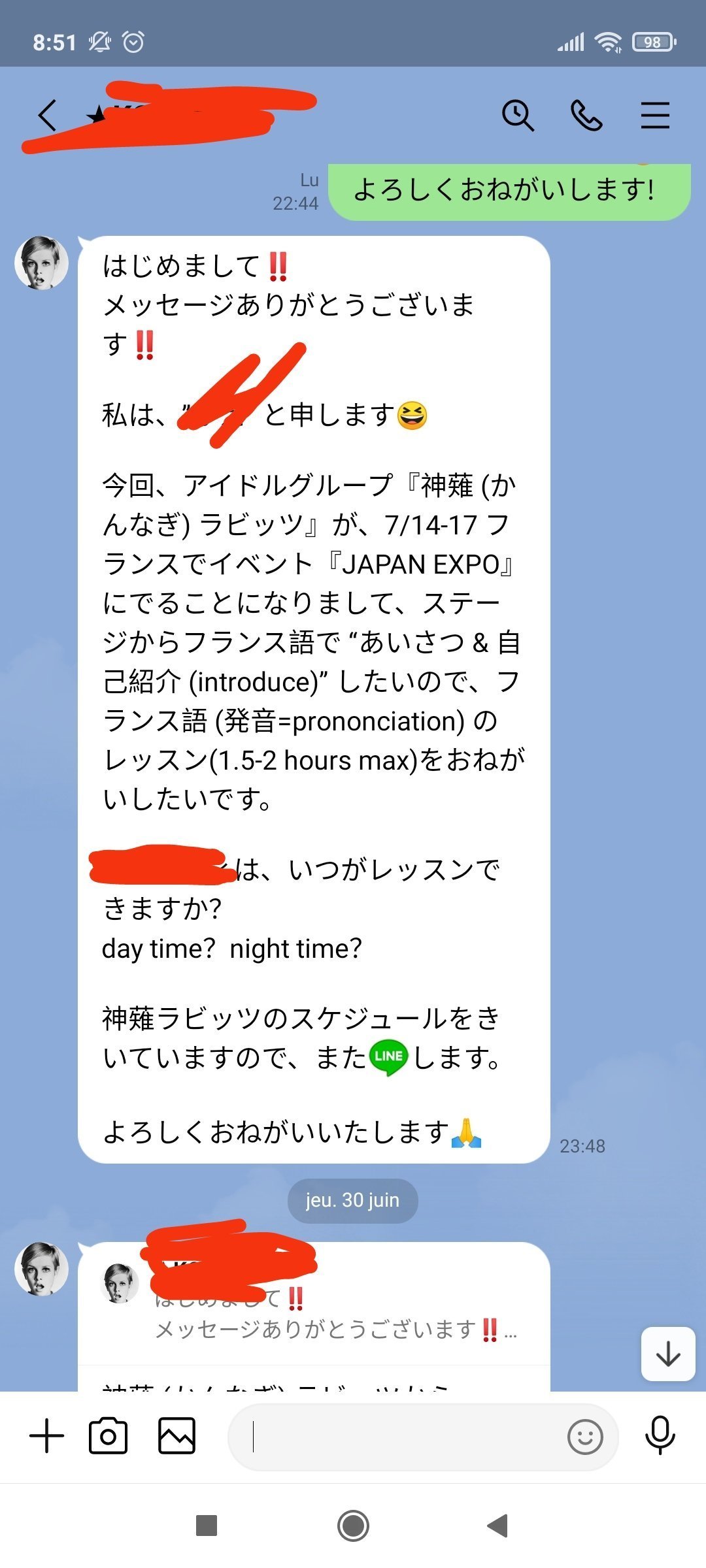Open the emoji and sticker picker
The height and width of the screenshot is (1568, 706).
[585, 1437]
